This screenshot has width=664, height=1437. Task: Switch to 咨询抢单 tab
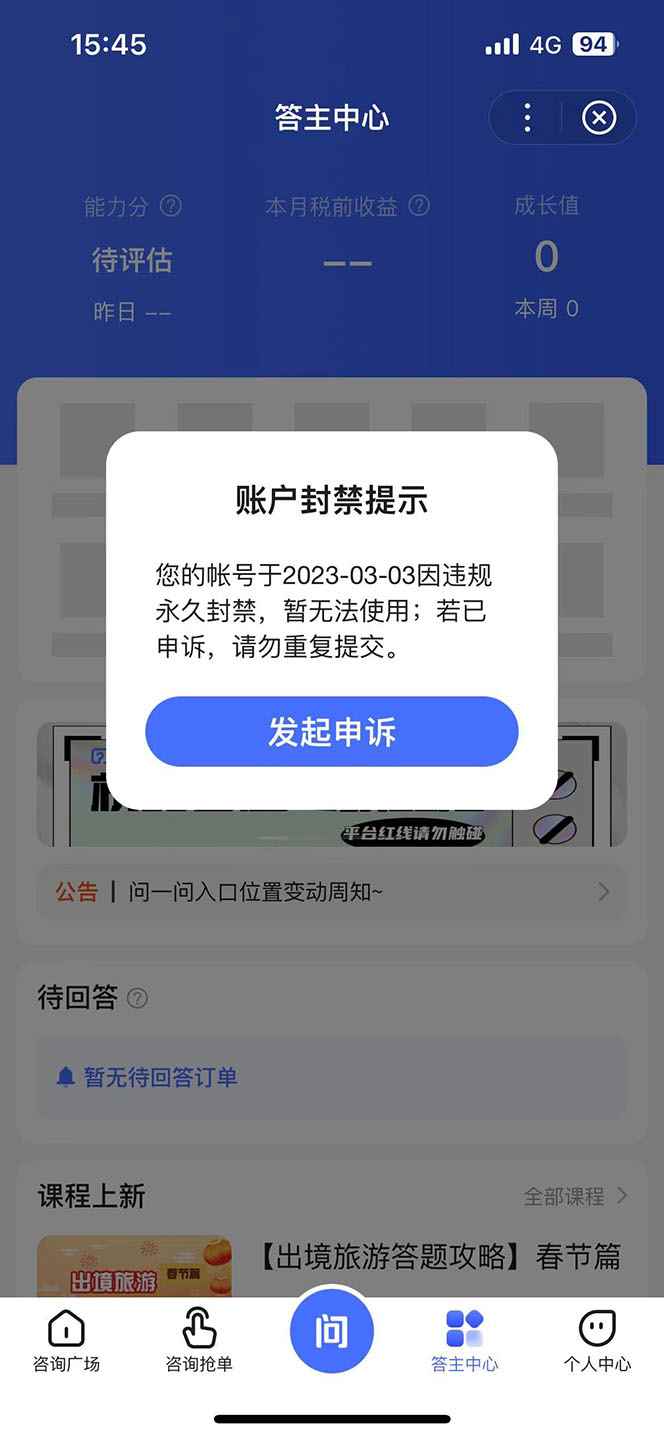(x=199, y=1341)
